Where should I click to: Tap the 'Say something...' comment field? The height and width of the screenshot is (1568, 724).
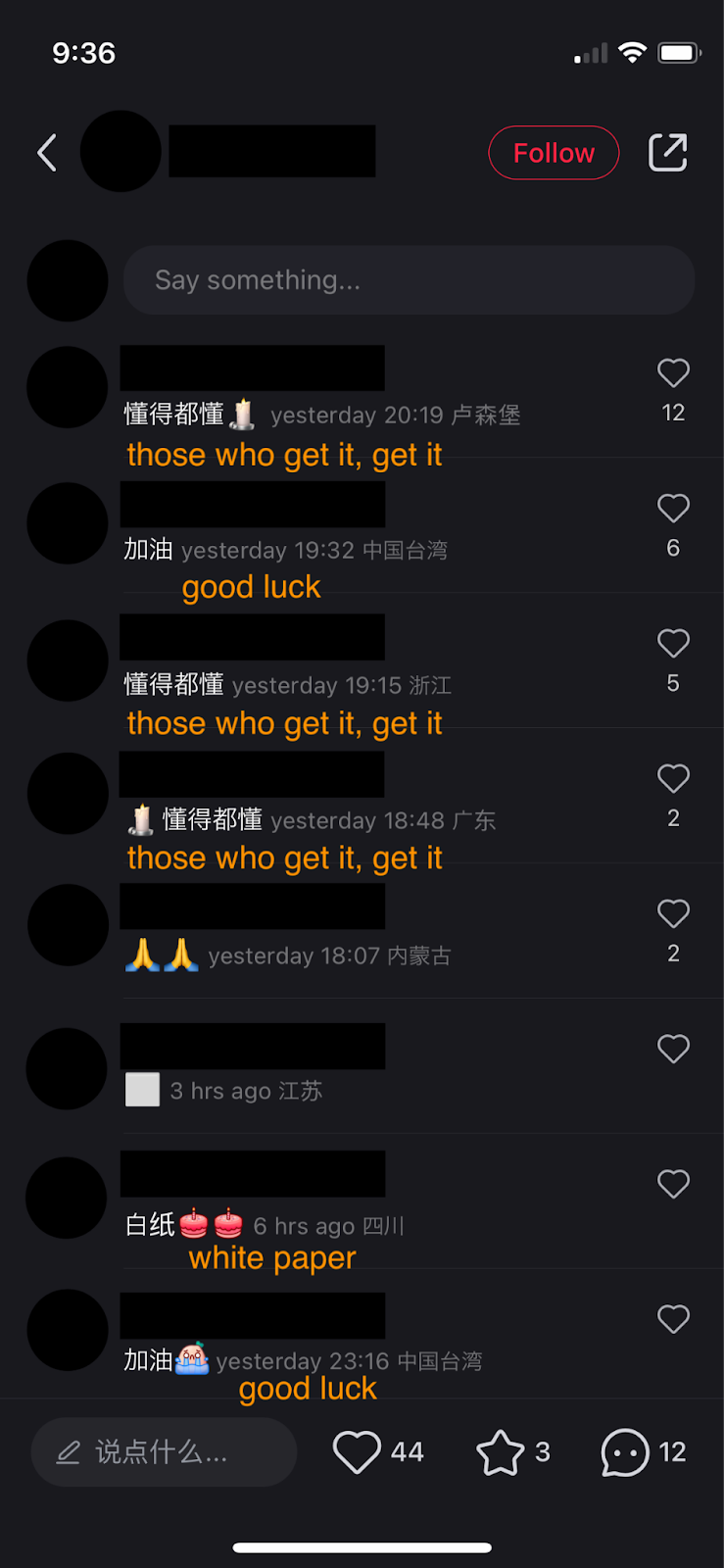[409, 280]
